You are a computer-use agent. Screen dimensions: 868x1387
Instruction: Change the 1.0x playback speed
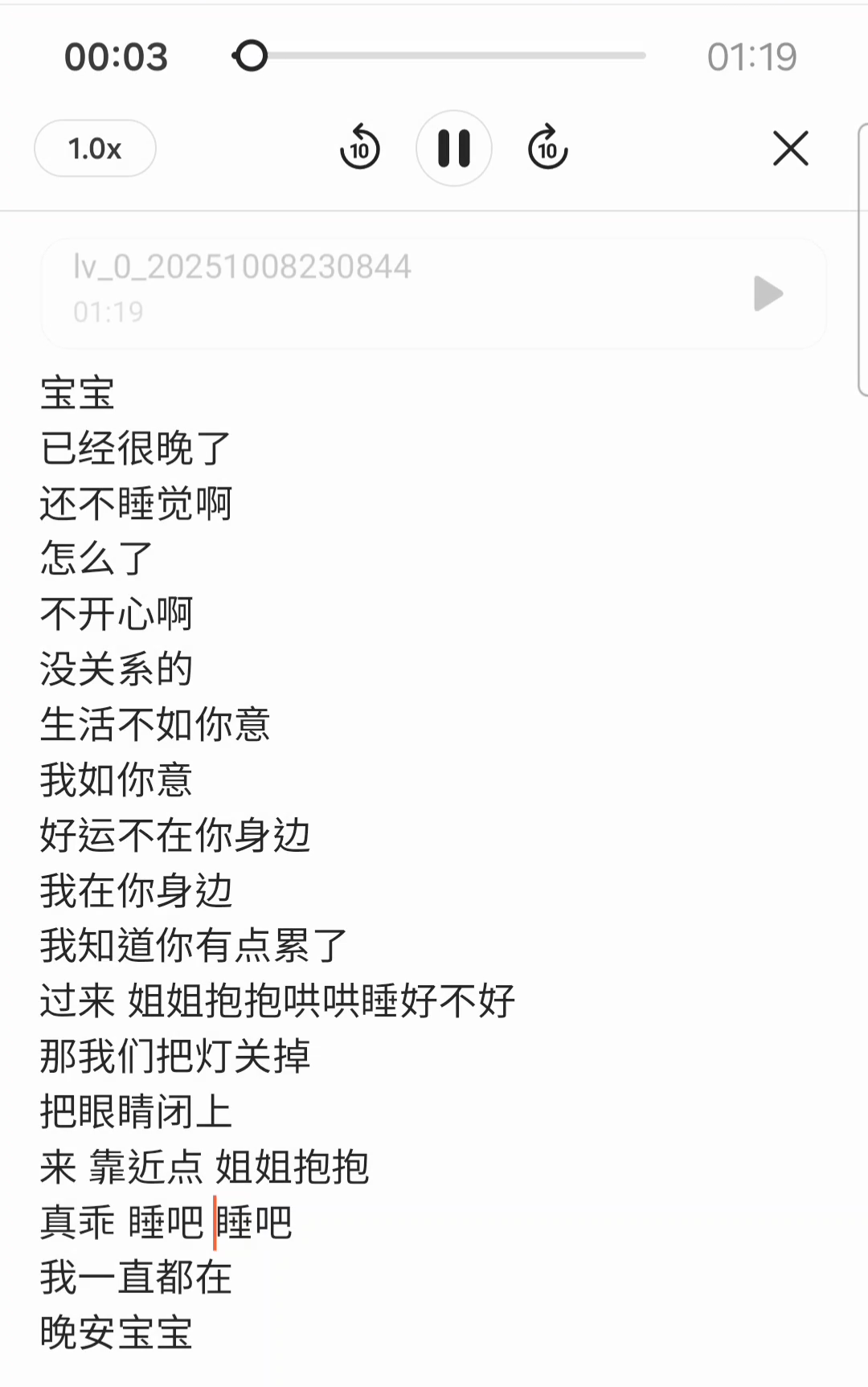[95, 149]
